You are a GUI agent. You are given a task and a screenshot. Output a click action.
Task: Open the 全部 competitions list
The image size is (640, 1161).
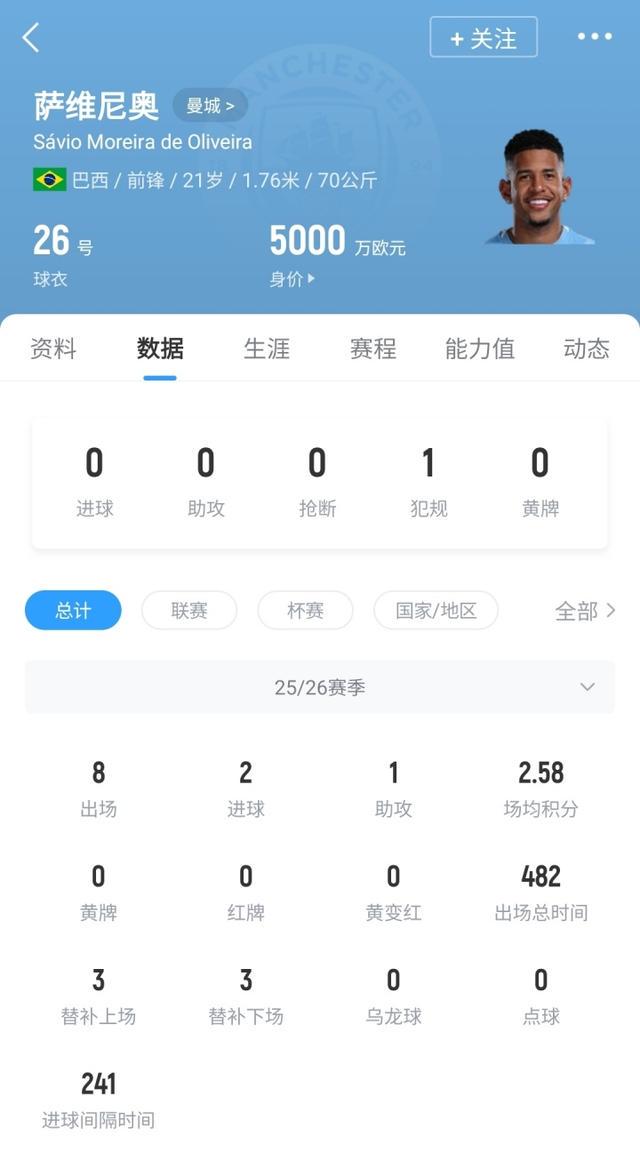tap(585, 610)
